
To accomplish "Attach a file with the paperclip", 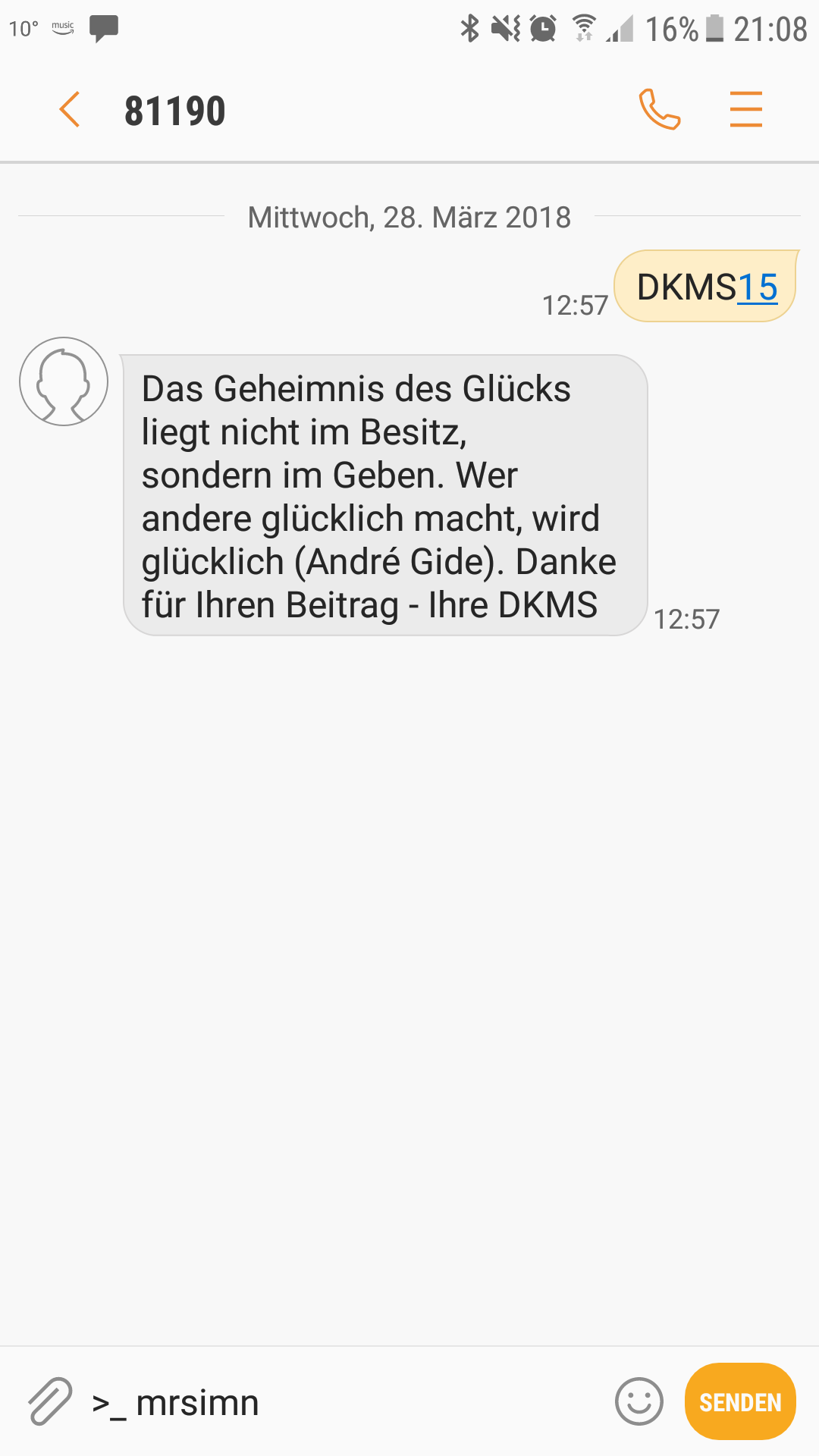I will tap(50, 1401).
